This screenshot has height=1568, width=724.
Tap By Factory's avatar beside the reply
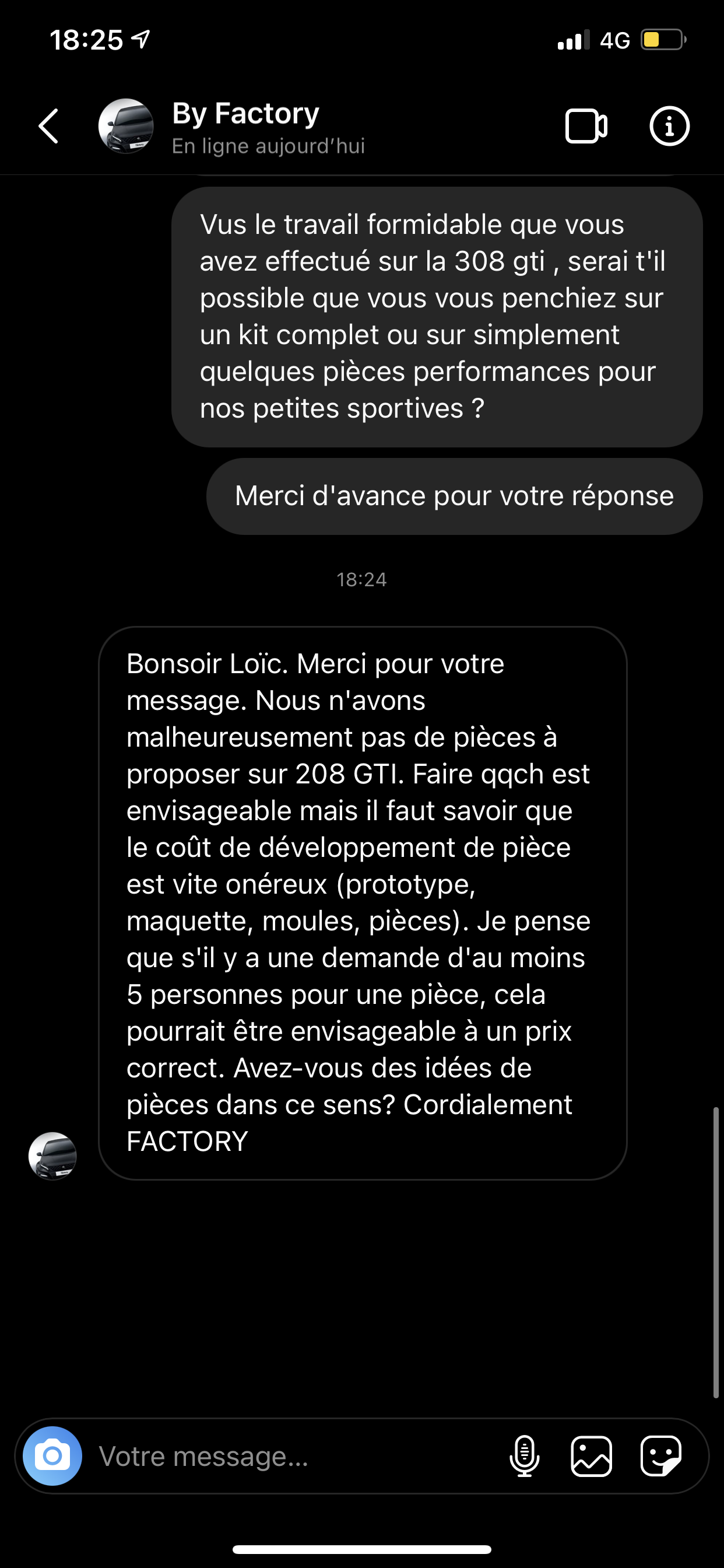pyautogui.click(x=53, y=1156)
